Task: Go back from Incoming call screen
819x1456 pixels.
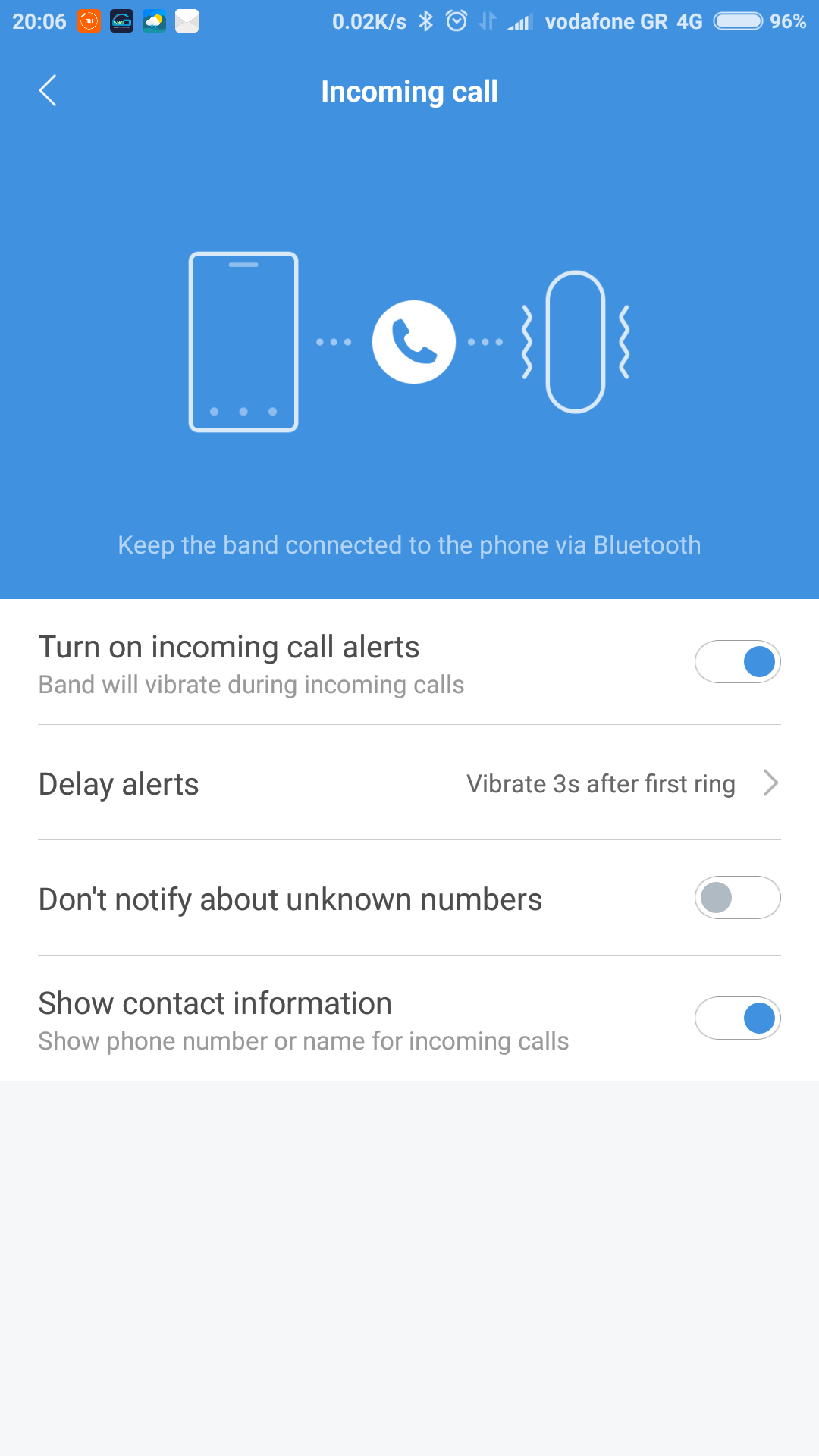Action: click(48, 91)
